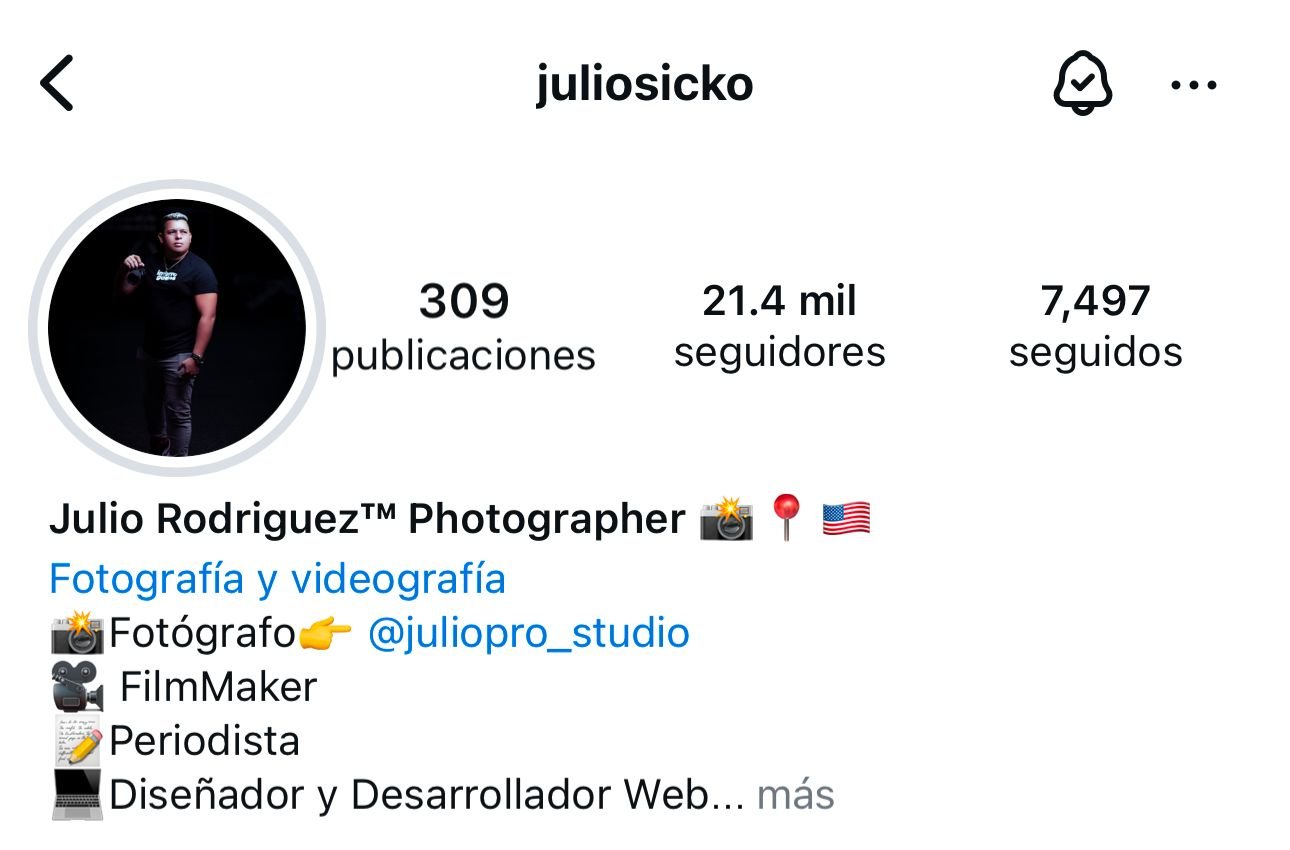
Task: Open the notifications bell for juliosicko
Action: point(1083,84)
